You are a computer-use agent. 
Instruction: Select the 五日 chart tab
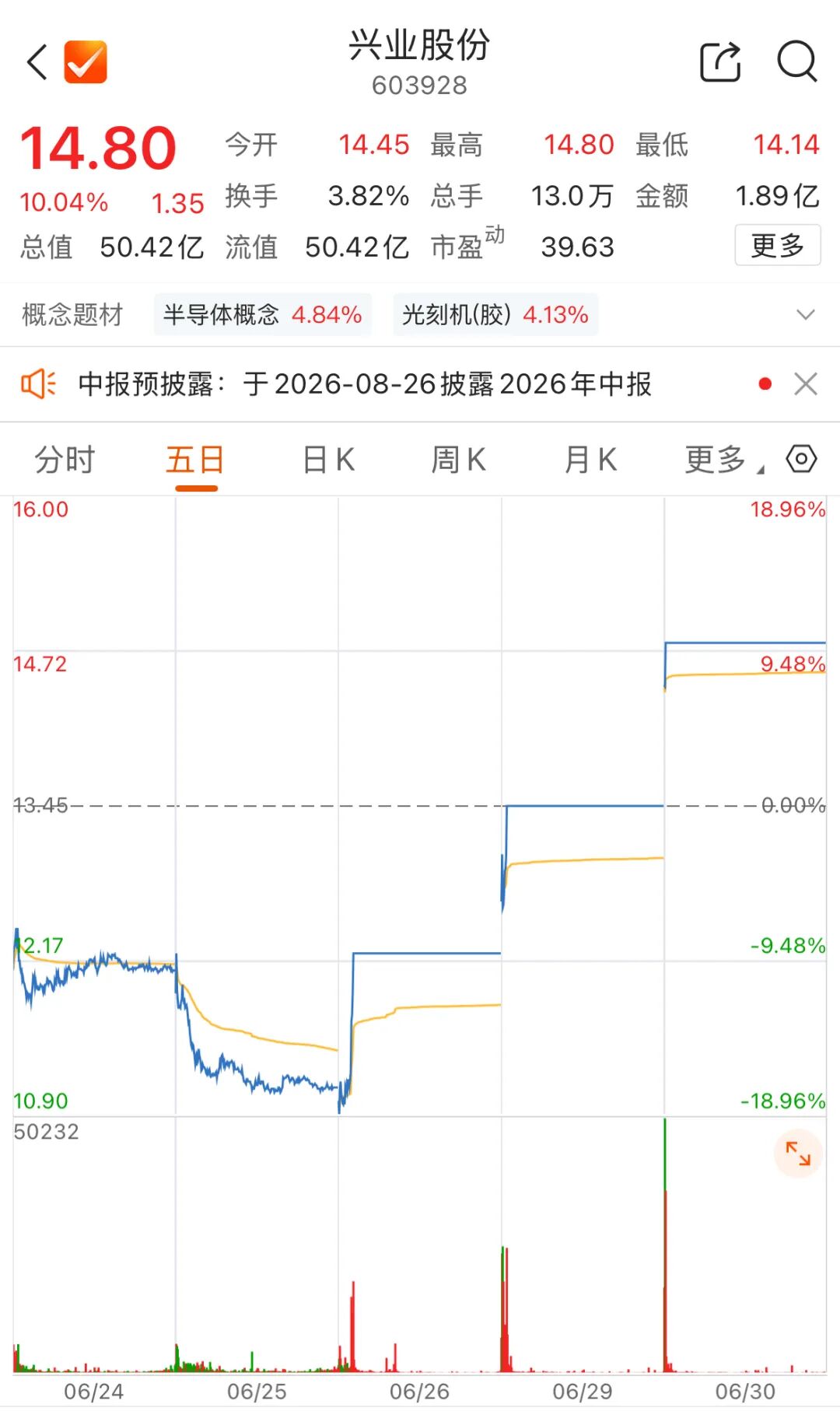point(196,460)
